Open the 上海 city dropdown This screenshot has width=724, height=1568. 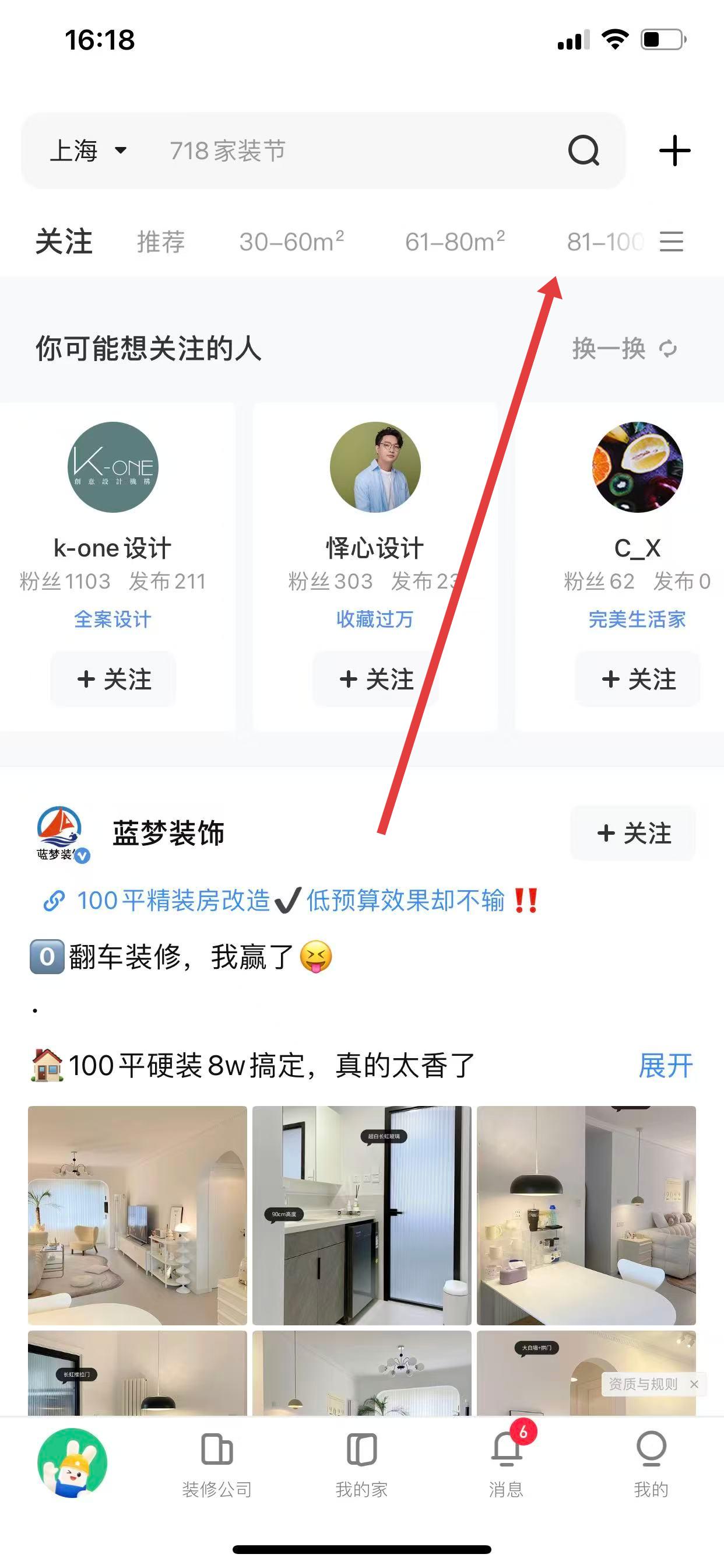click(x=88, y=150)
